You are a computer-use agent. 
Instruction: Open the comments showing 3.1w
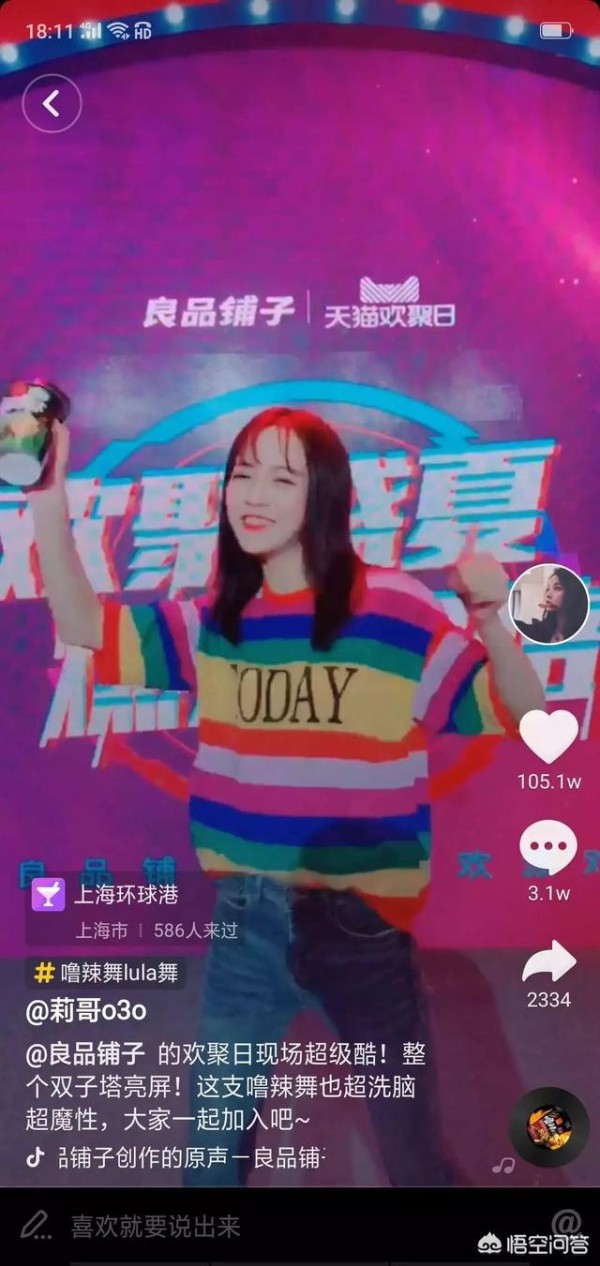click(549, 848)
